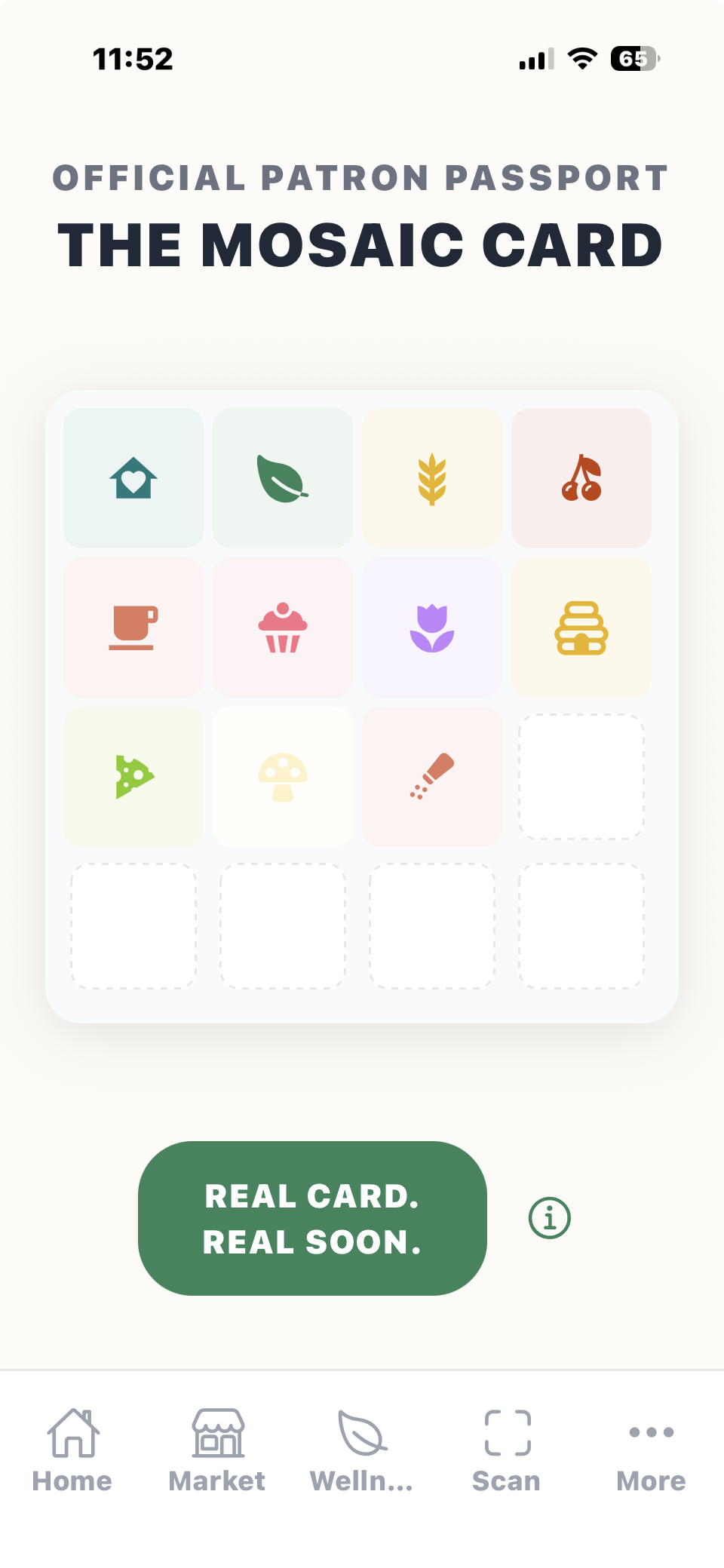724x1568 pixels.
Task: Select the purple tulip stamp
Action: 431,627
